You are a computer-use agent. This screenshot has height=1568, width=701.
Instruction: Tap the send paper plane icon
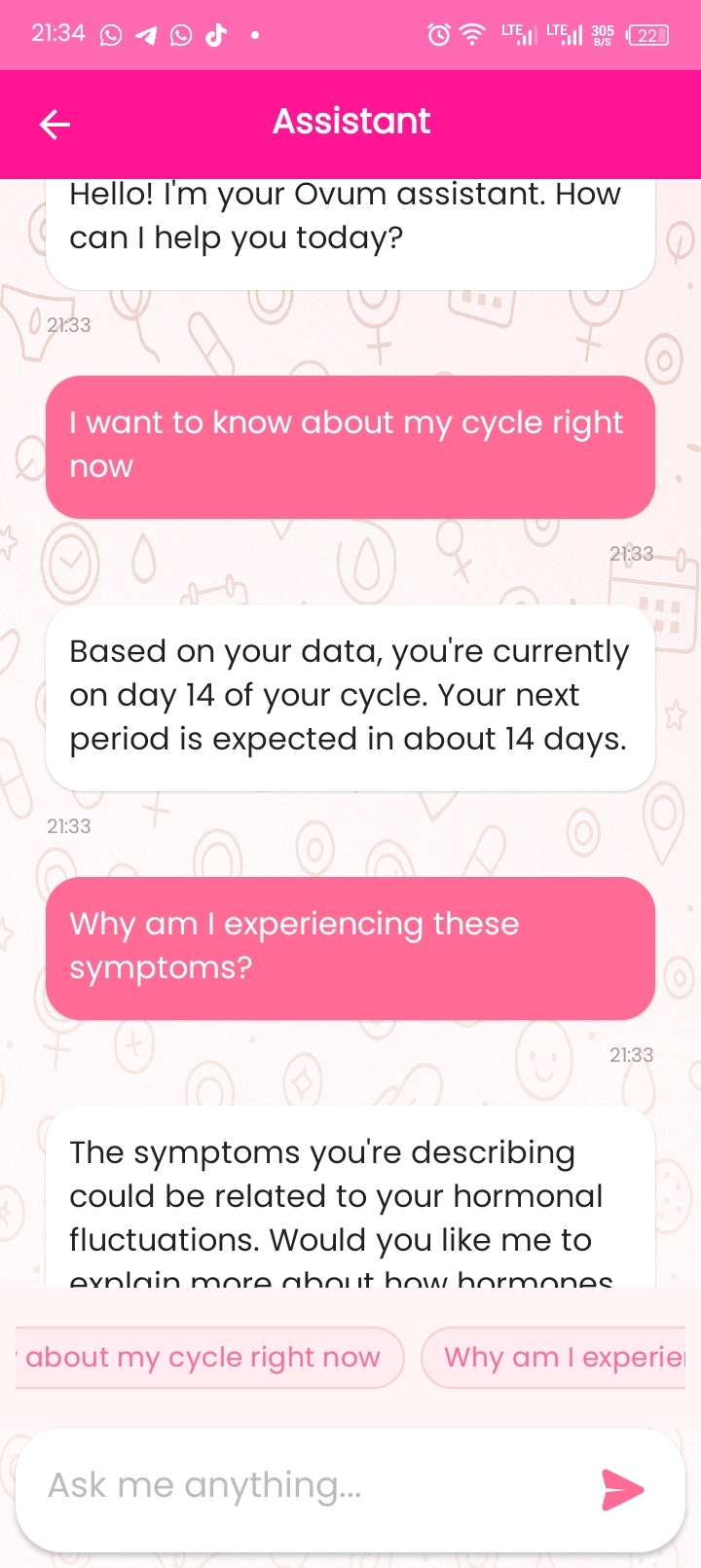[x=624, y=1488]
